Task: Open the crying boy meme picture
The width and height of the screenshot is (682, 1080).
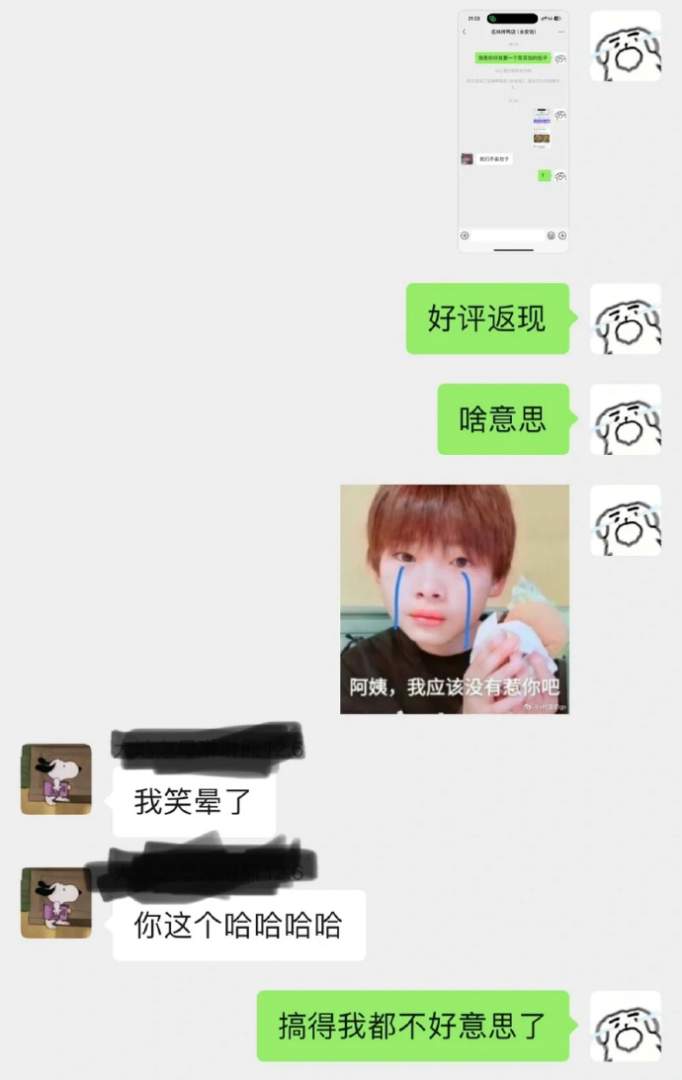Action: [455, 599]
